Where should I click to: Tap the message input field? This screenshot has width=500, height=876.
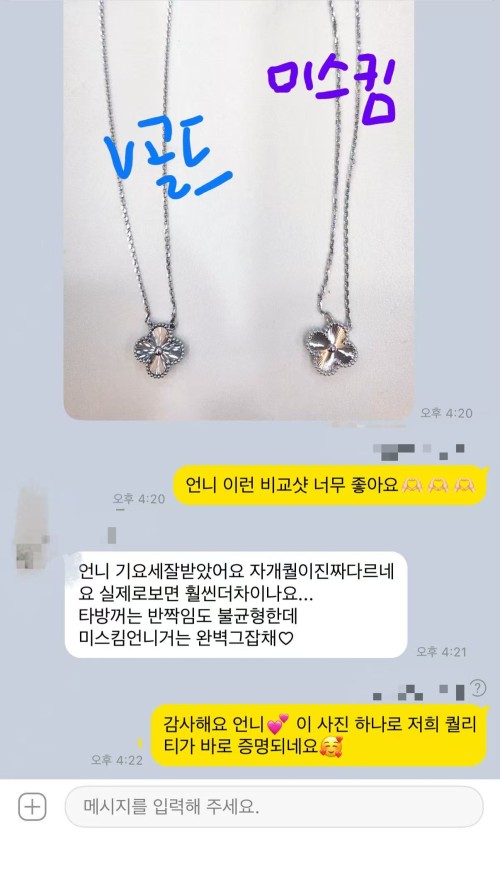(x=274, y=807)
